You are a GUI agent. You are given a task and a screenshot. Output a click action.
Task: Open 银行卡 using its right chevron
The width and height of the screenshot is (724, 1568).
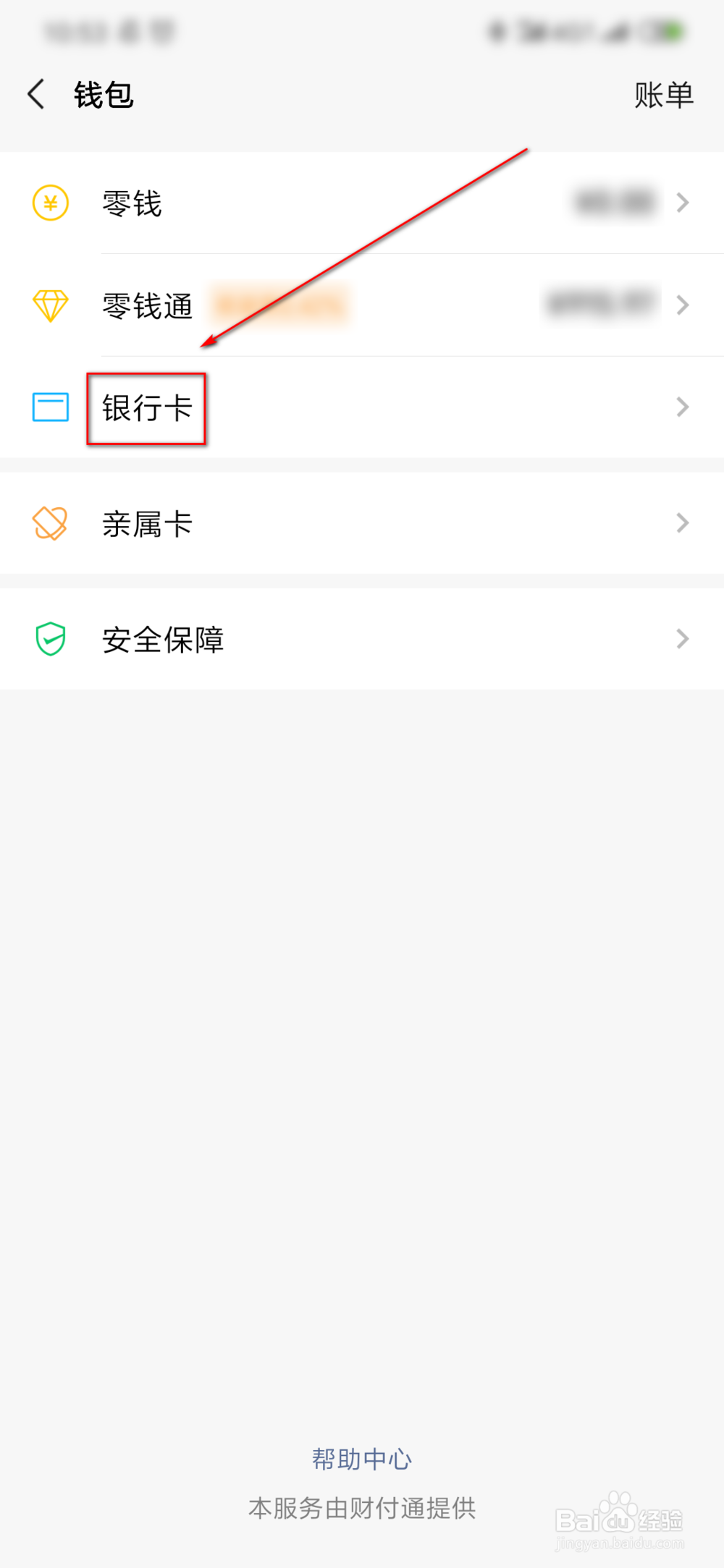tap(682, 407)
